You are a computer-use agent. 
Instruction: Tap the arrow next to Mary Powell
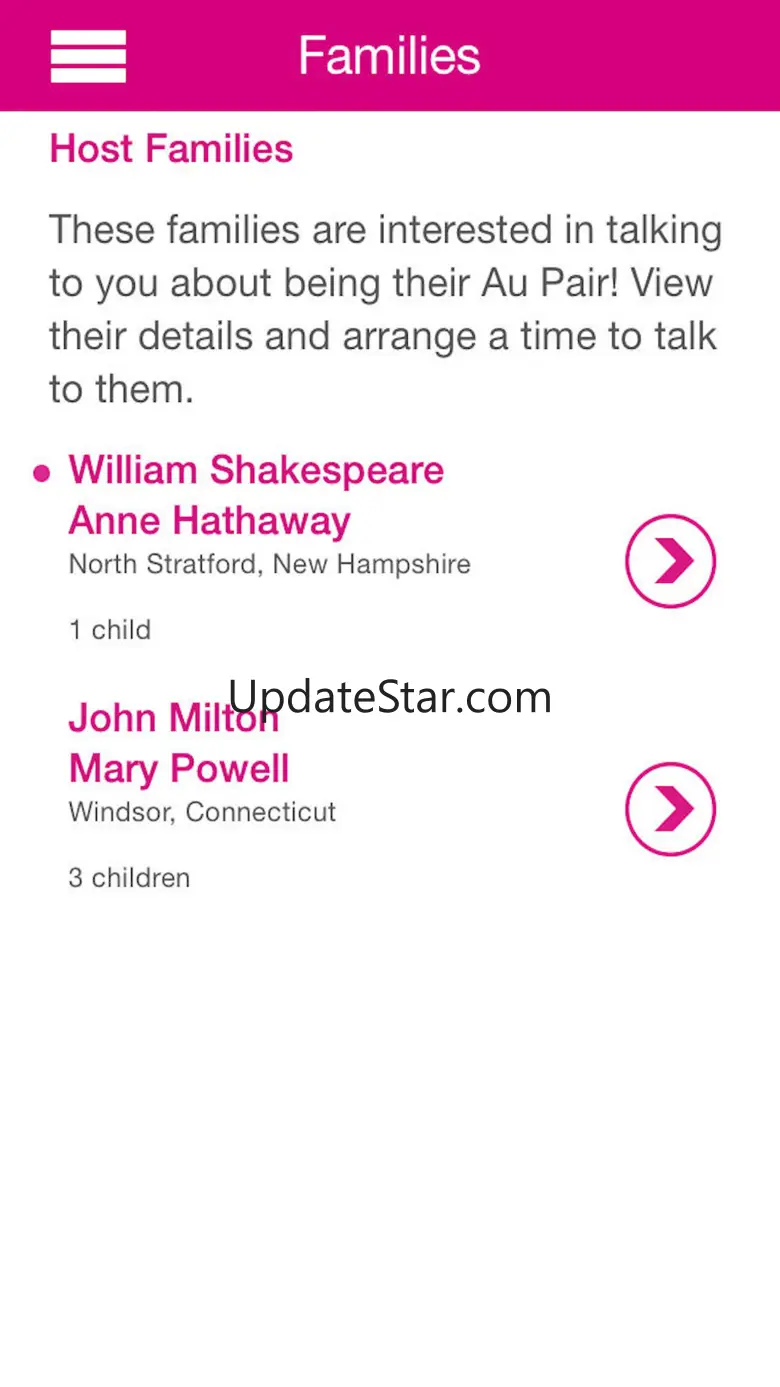671,809
